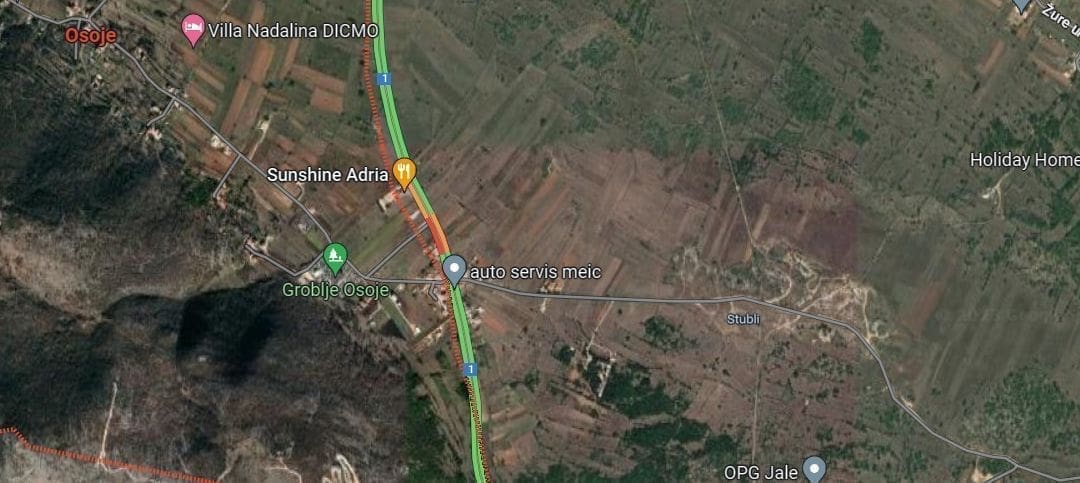Screen dimensions: 1080x483
Task: Open the Villa Nadalina DICMO hotel pin
Action: click(x=193, y=29)
